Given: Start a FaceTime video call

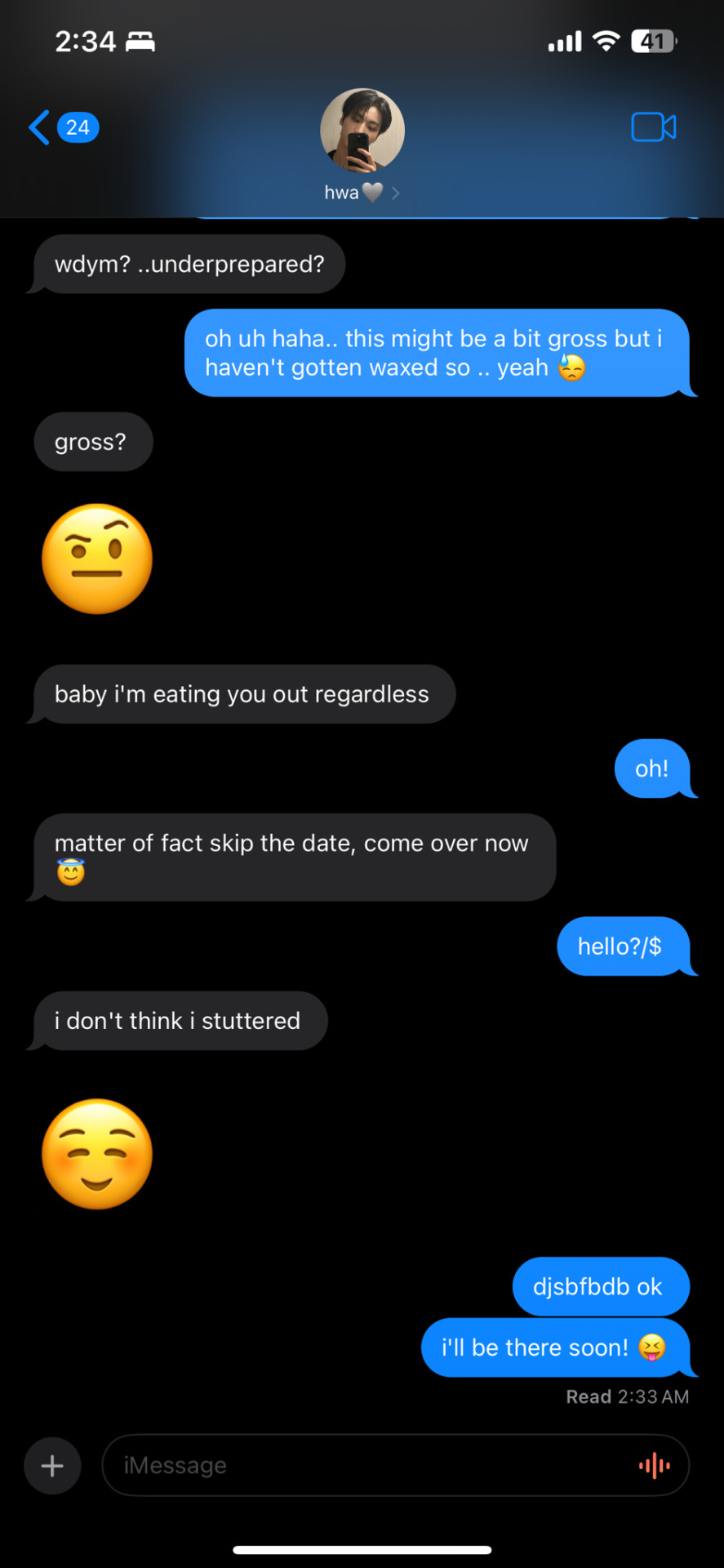Looking at the screenshot, I should 653,127.
